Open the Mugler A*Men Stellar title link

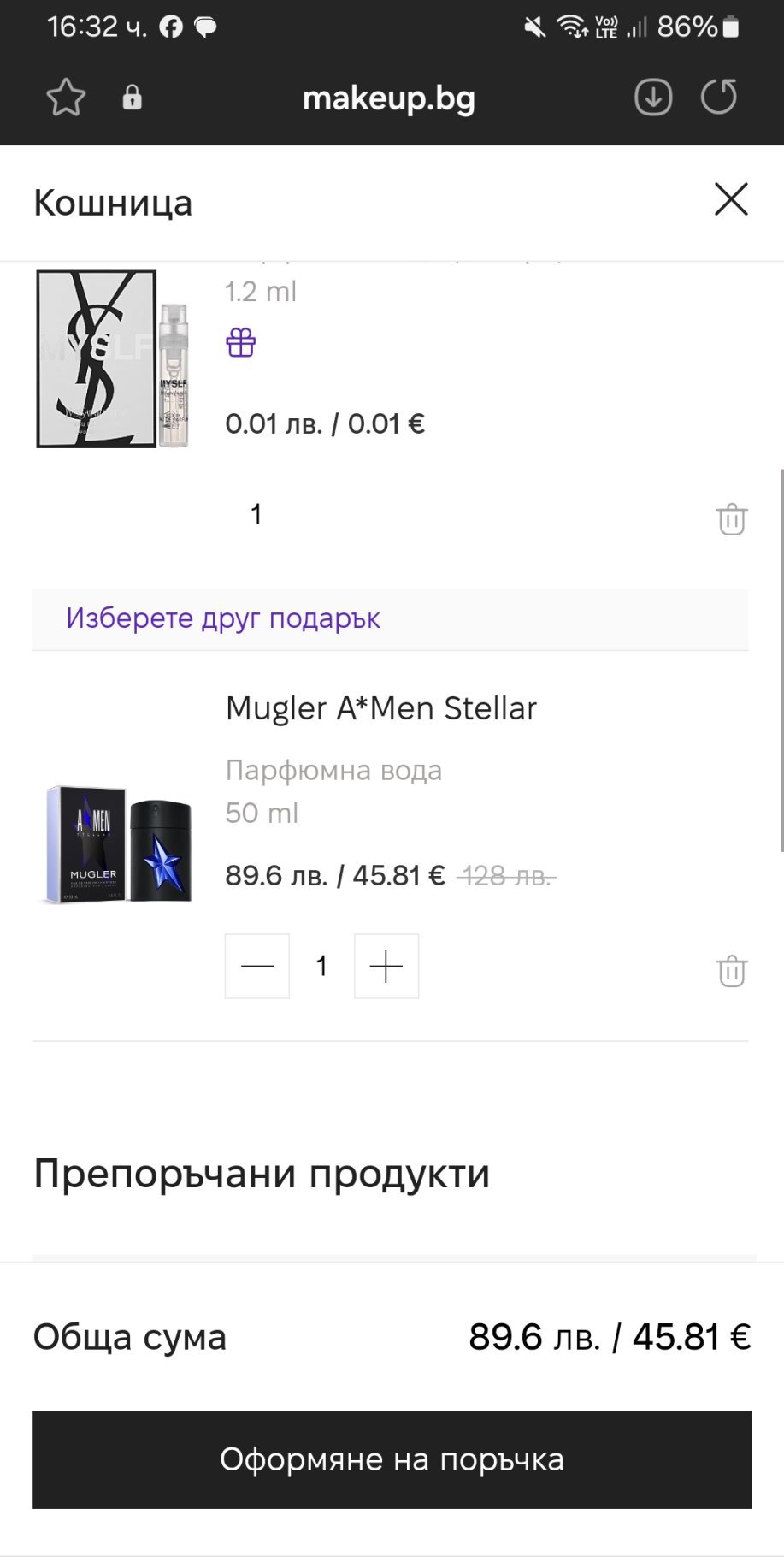tap(381, 708)
